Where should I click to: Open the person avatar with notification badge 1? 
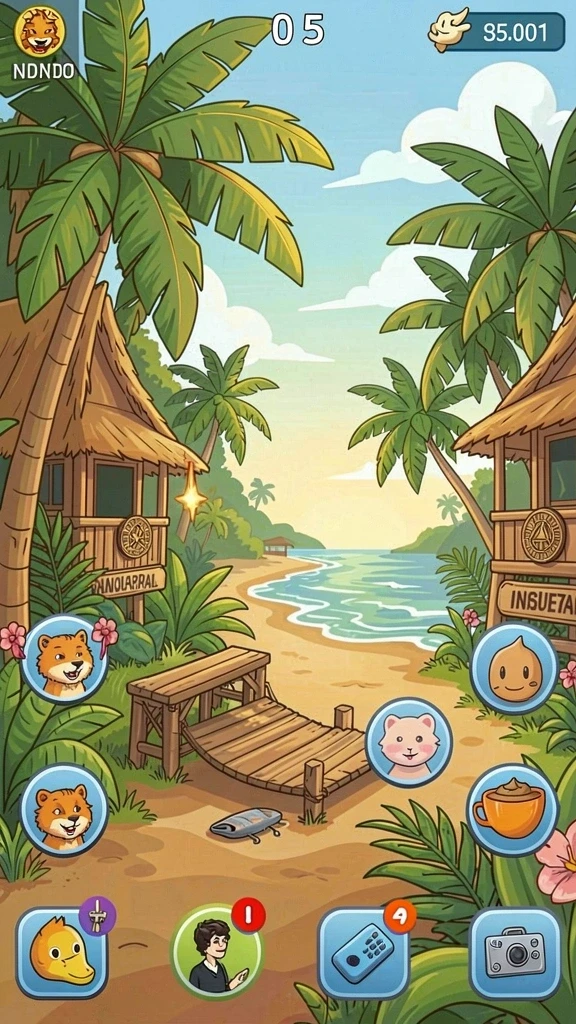coord(217,951)
